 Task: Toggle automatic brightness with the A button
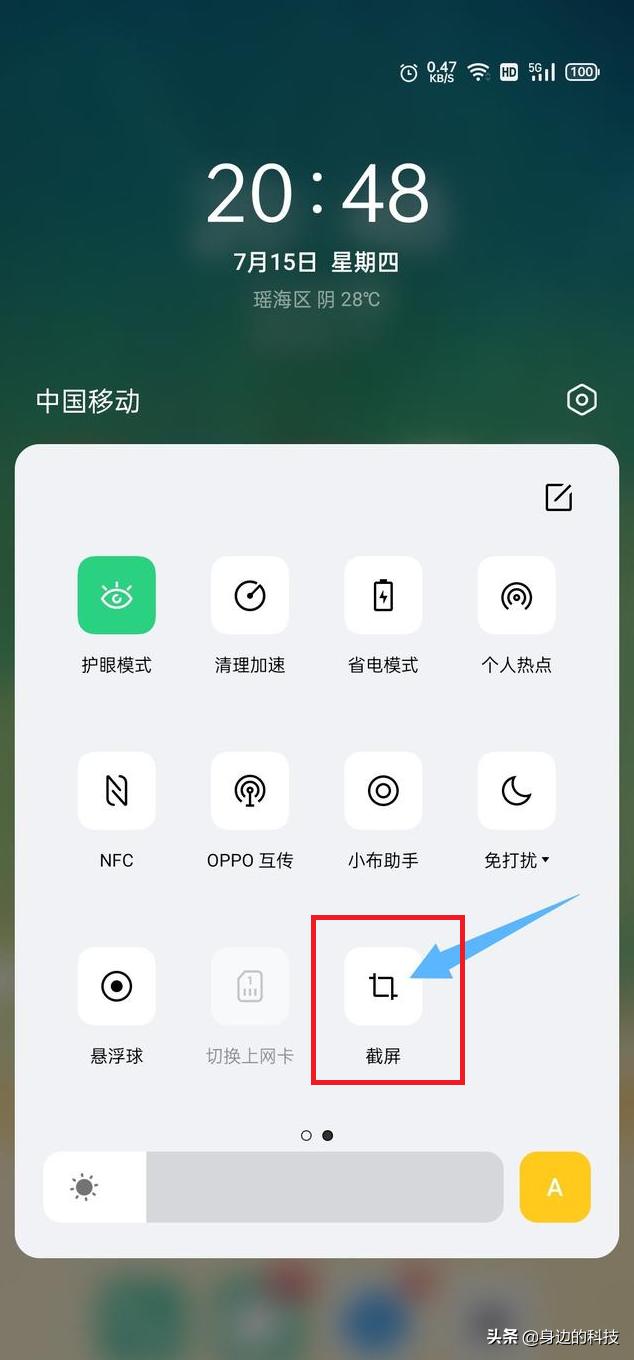coord(555,1187)
